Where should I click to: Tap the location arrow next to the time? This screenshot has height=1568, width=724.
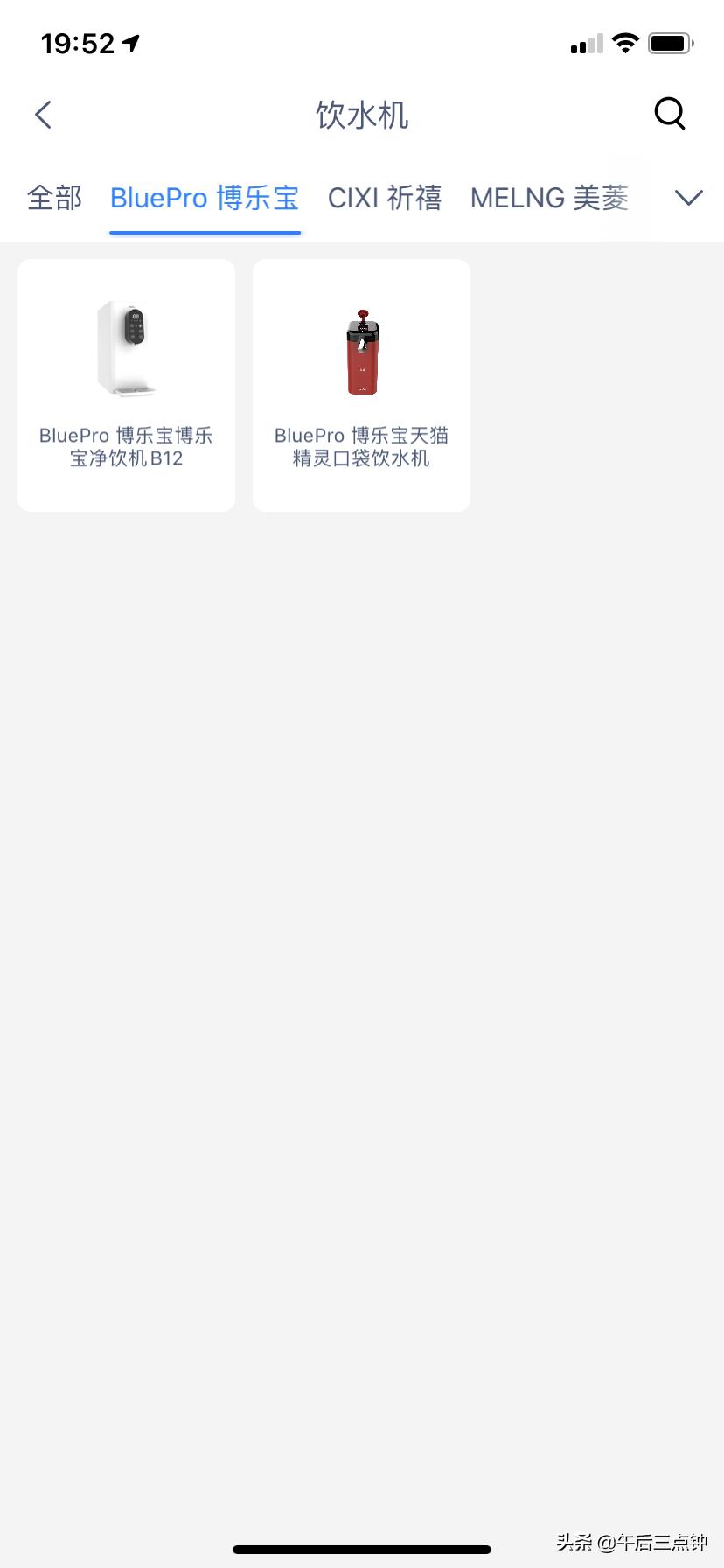pyautogui.click(x=129, y=42)
